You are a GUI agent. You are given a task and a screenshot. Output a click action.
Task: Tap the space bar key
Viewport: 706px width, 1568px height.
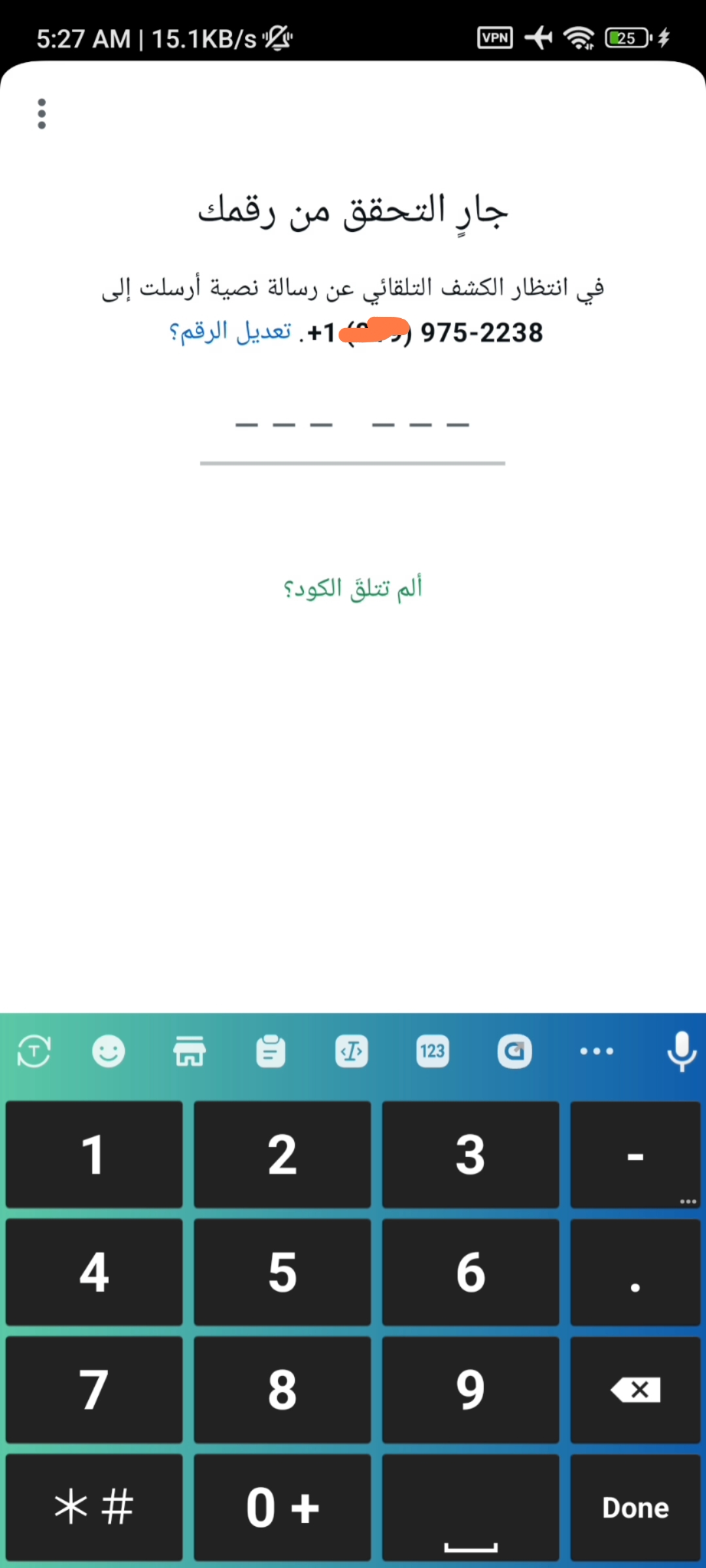[x=471, y=1507]
